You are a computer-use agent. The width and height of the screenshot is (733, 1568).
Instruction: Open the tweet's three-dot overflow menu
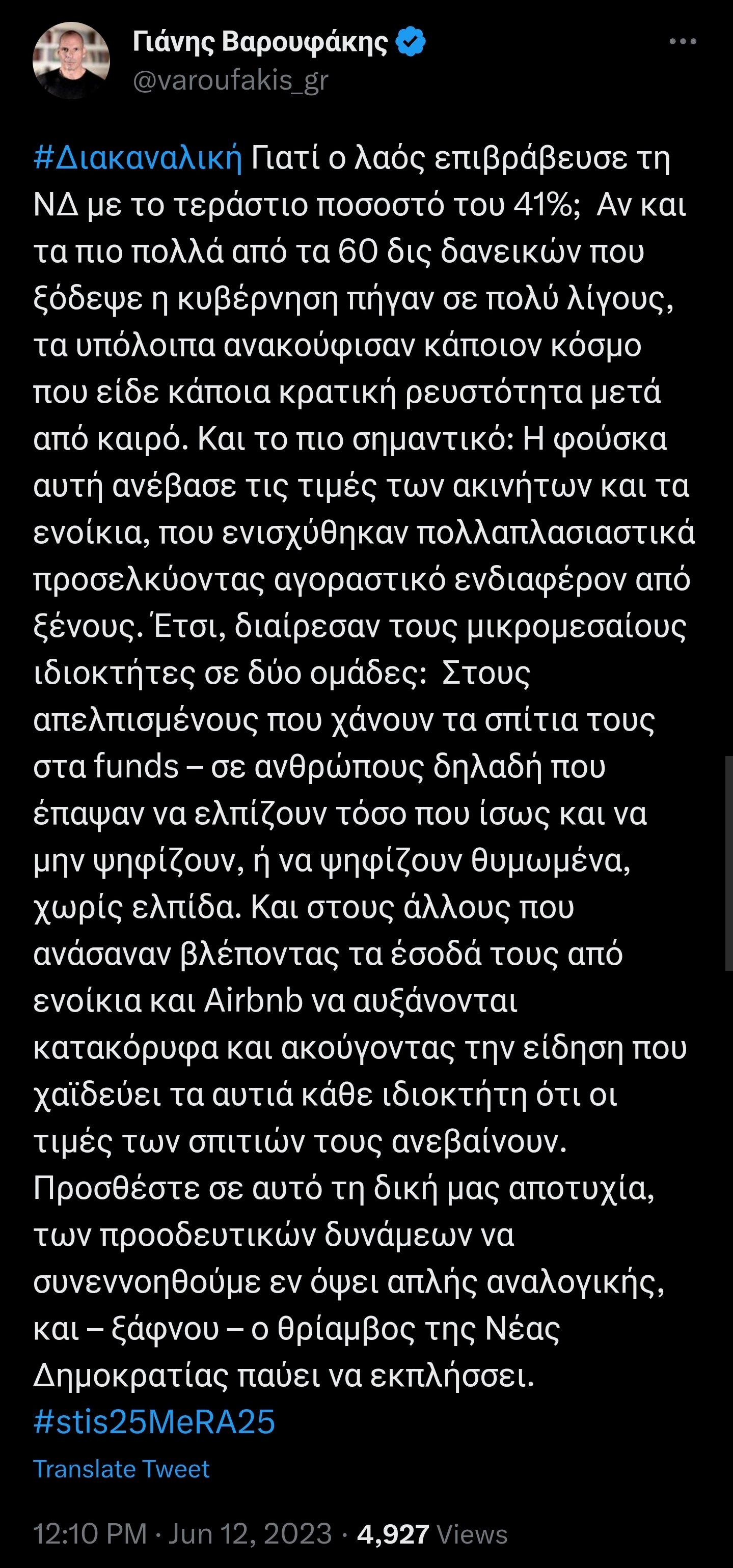pyautogui.click(x=683, y=41)
